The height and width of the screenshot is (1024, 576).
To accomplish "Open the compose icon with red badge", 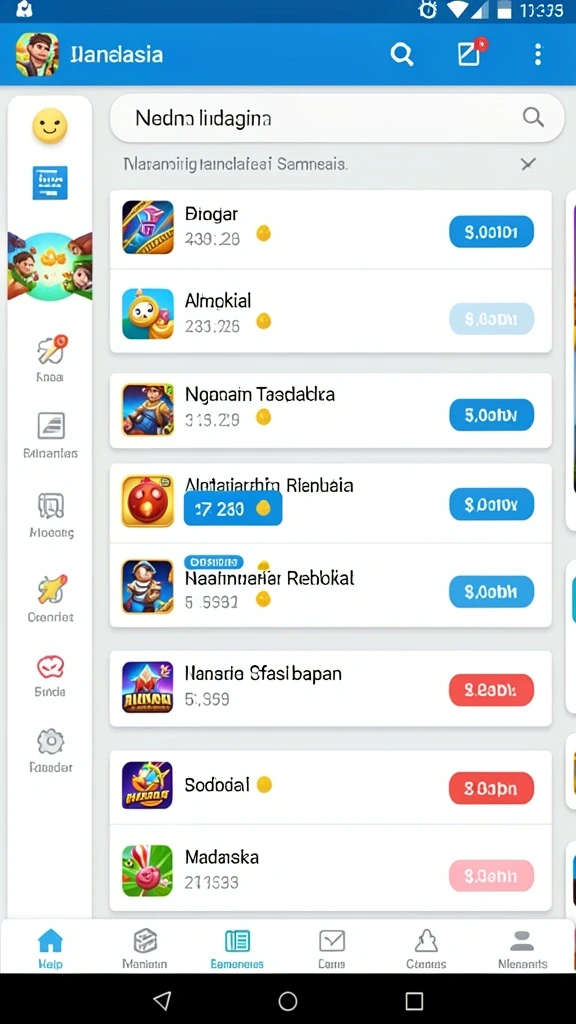I will coord(470,54).
